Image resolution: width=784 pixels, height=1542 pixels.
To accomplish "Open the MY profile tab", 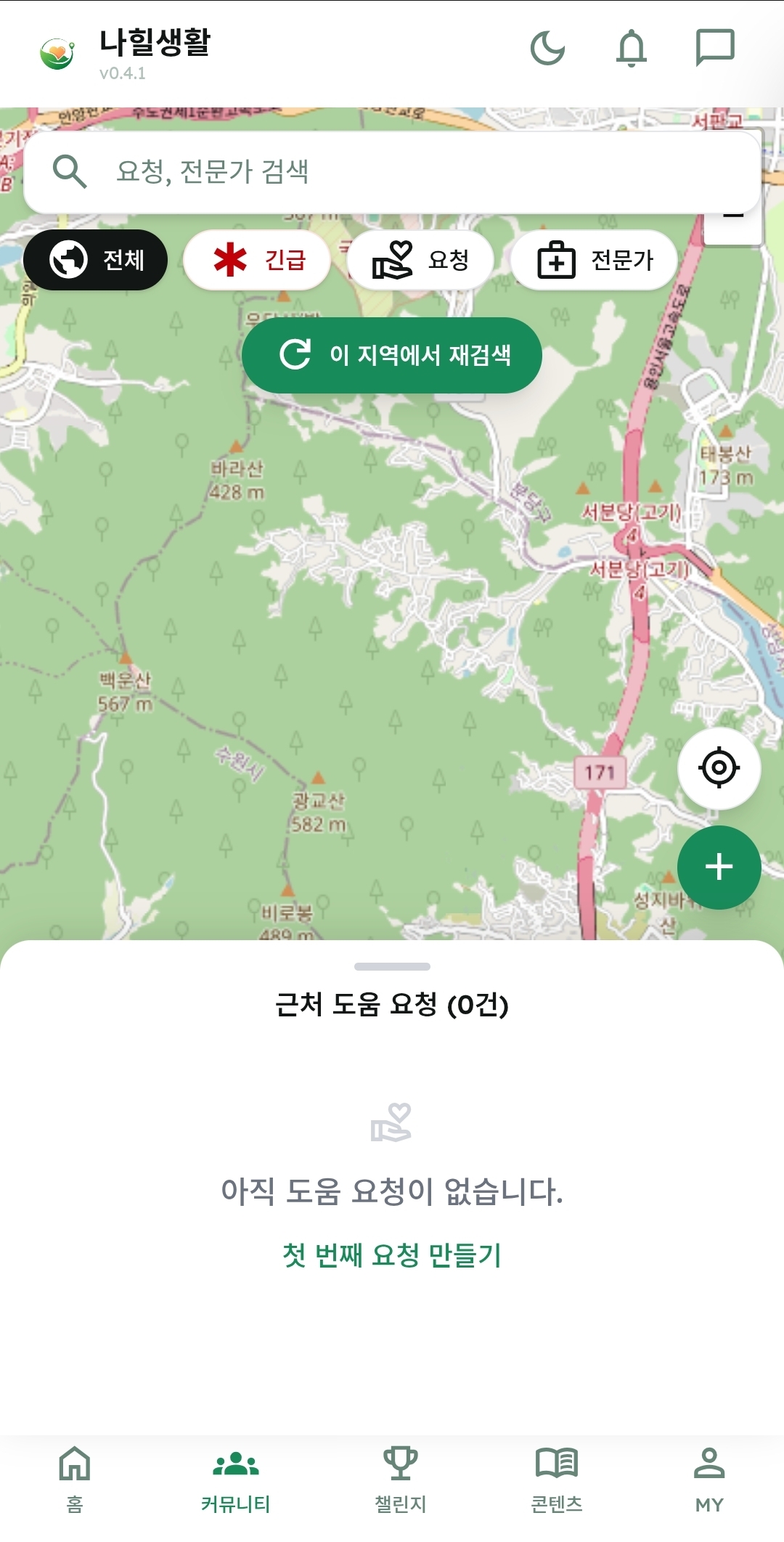I will (x=709, y=1477).
